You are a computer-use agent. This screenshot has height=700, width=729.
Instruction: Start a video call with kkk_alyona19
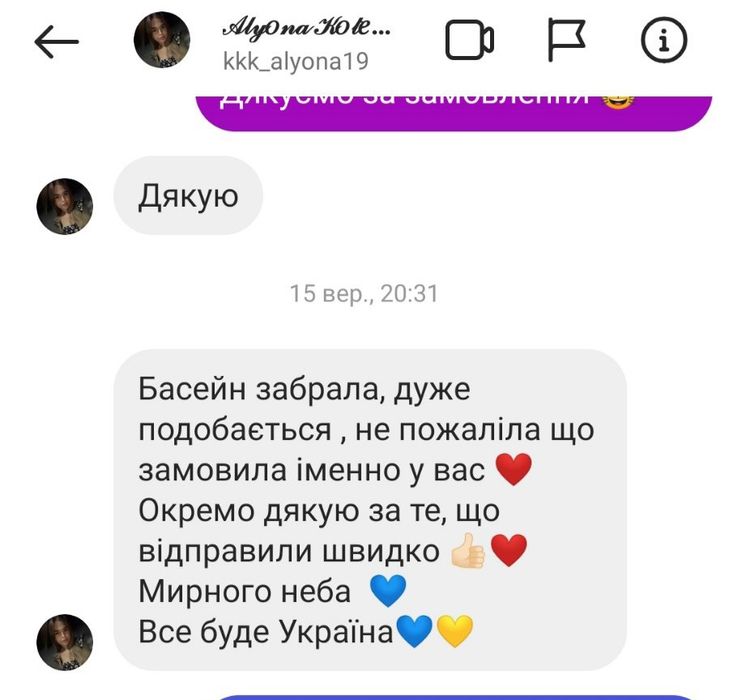click(x=469, y=41)
